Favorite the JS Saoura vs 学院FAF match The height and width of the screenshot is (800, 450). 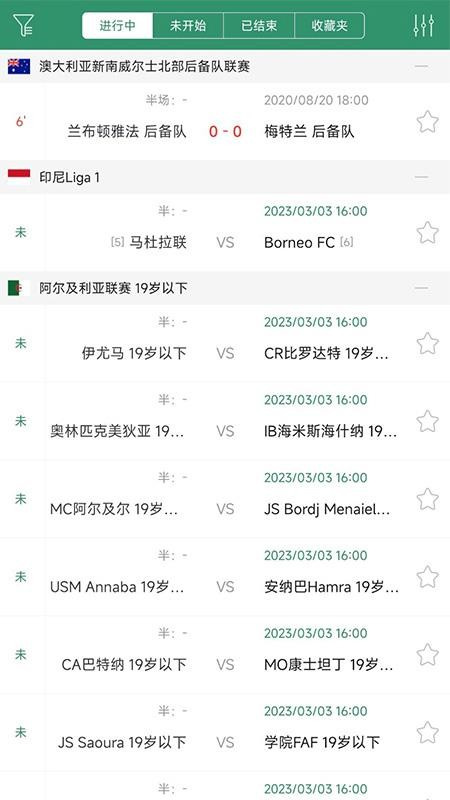(x=428, y=733)
